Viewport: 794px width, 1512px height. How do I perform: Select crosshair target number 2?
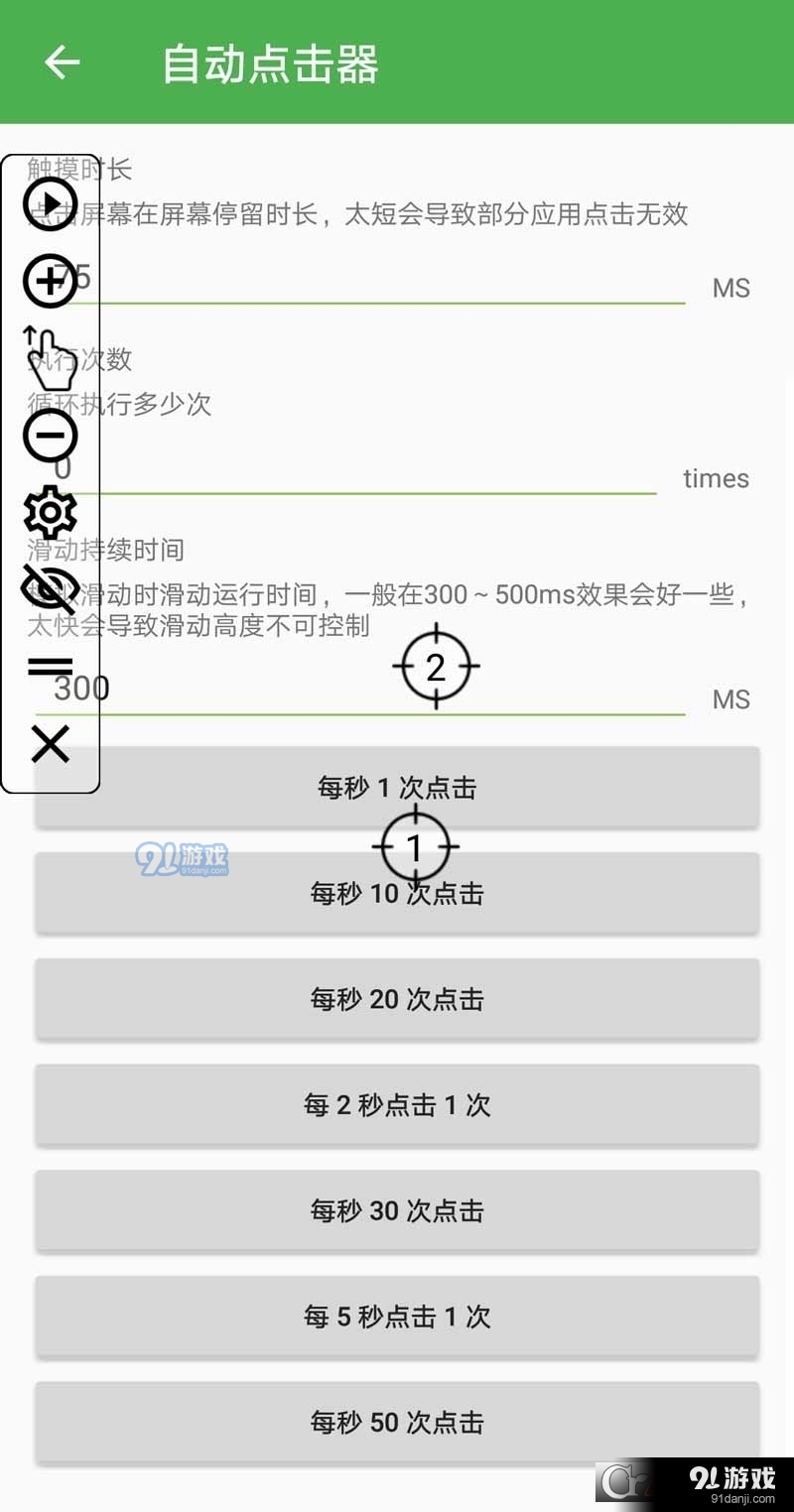pos(437,666)
